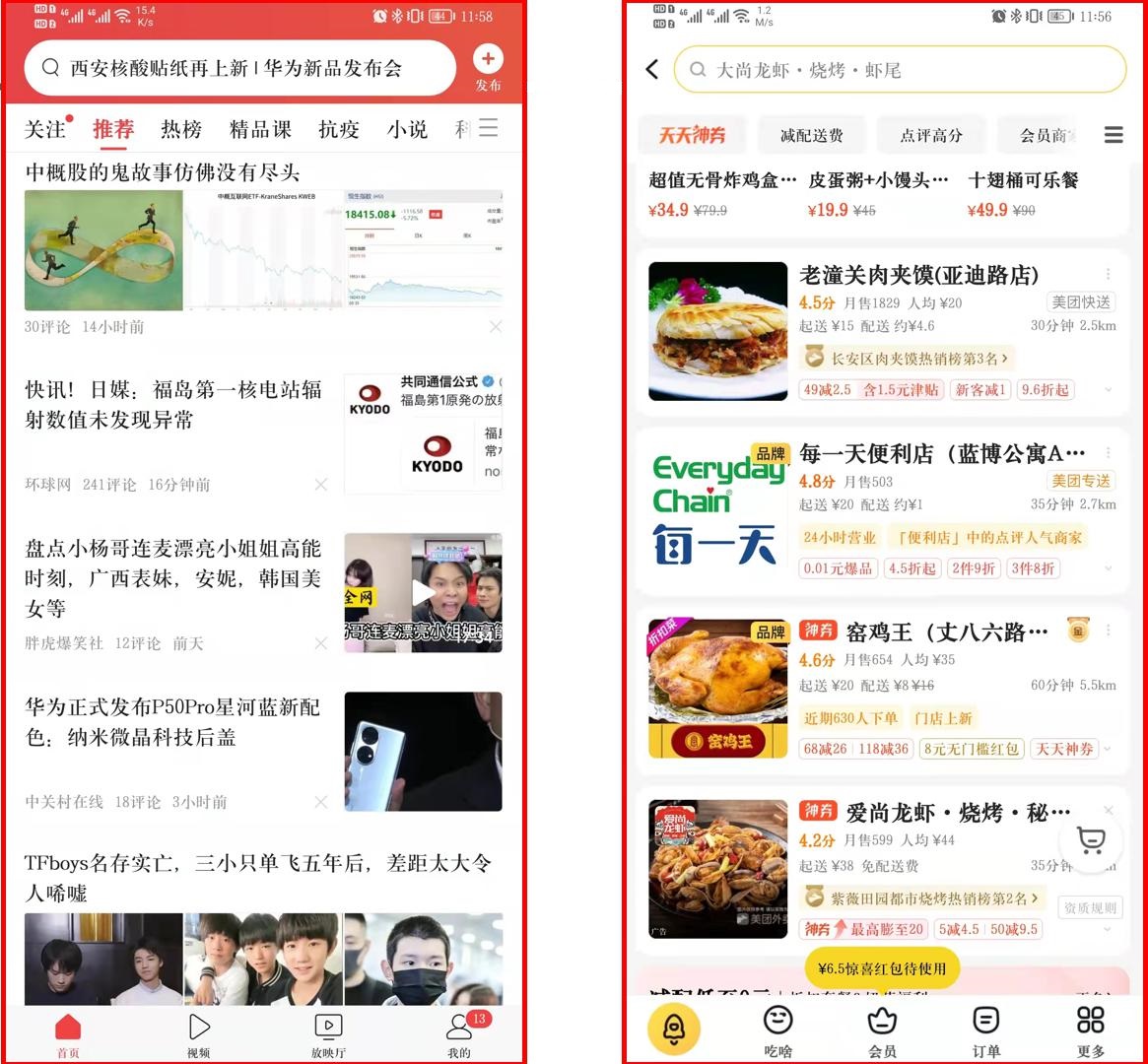Apply the 减配送费 filter chip

coord(811,135)
